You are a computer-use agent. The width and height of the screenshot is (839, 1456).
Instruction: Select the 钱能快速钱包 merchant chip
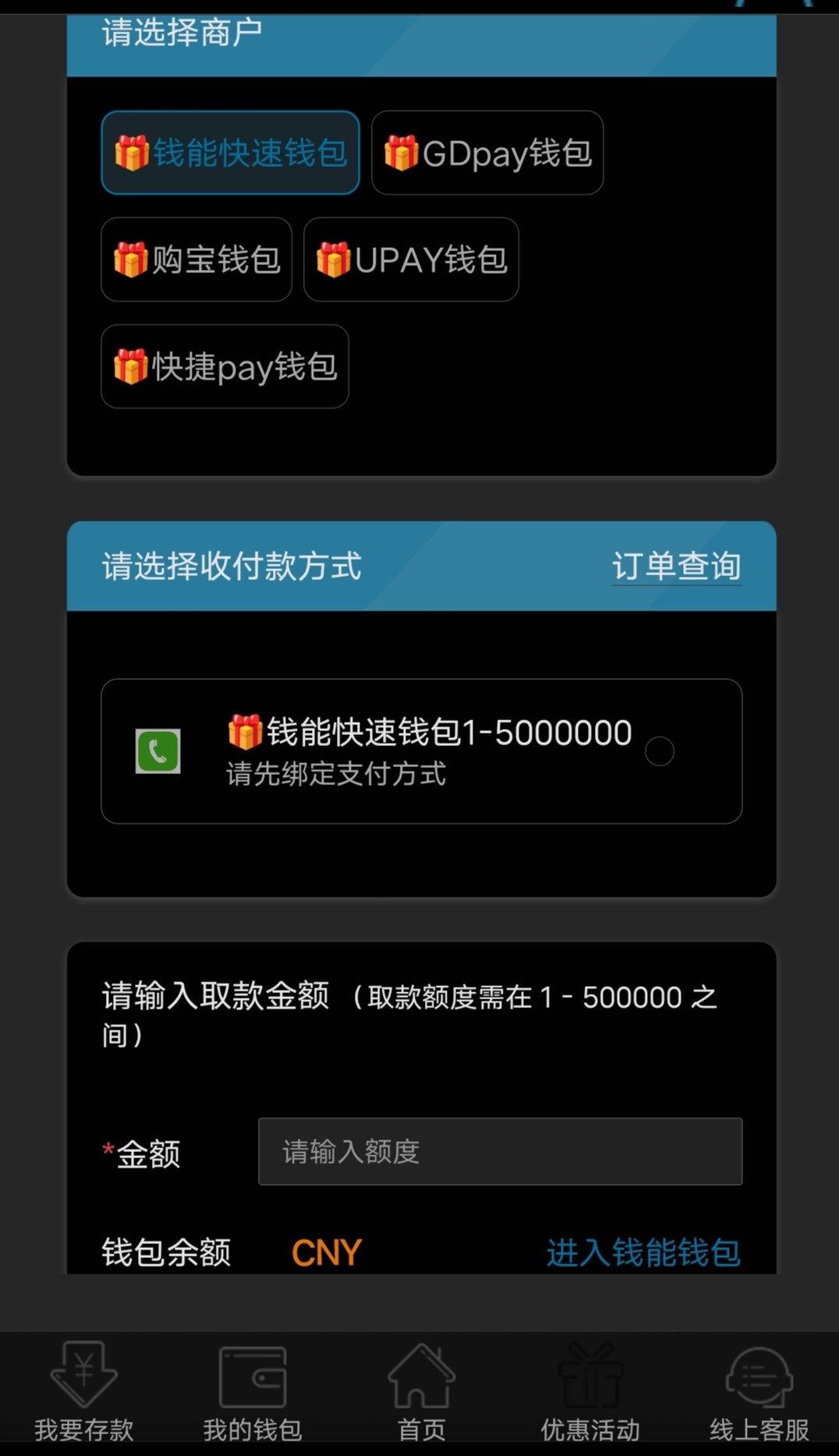tap(230, 153)
